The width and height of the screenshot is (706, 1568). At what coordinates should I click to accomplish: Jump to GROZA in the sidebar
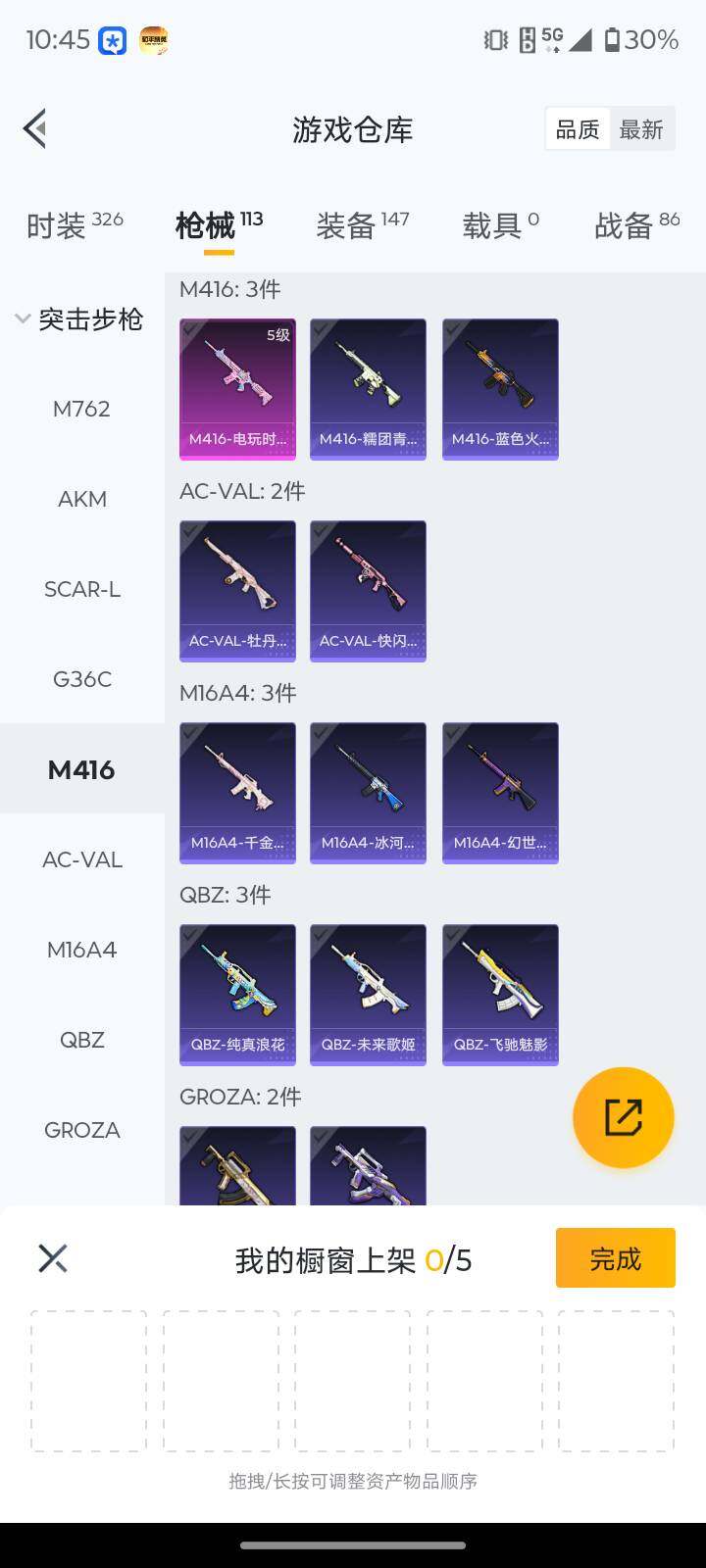point(81,1130)
